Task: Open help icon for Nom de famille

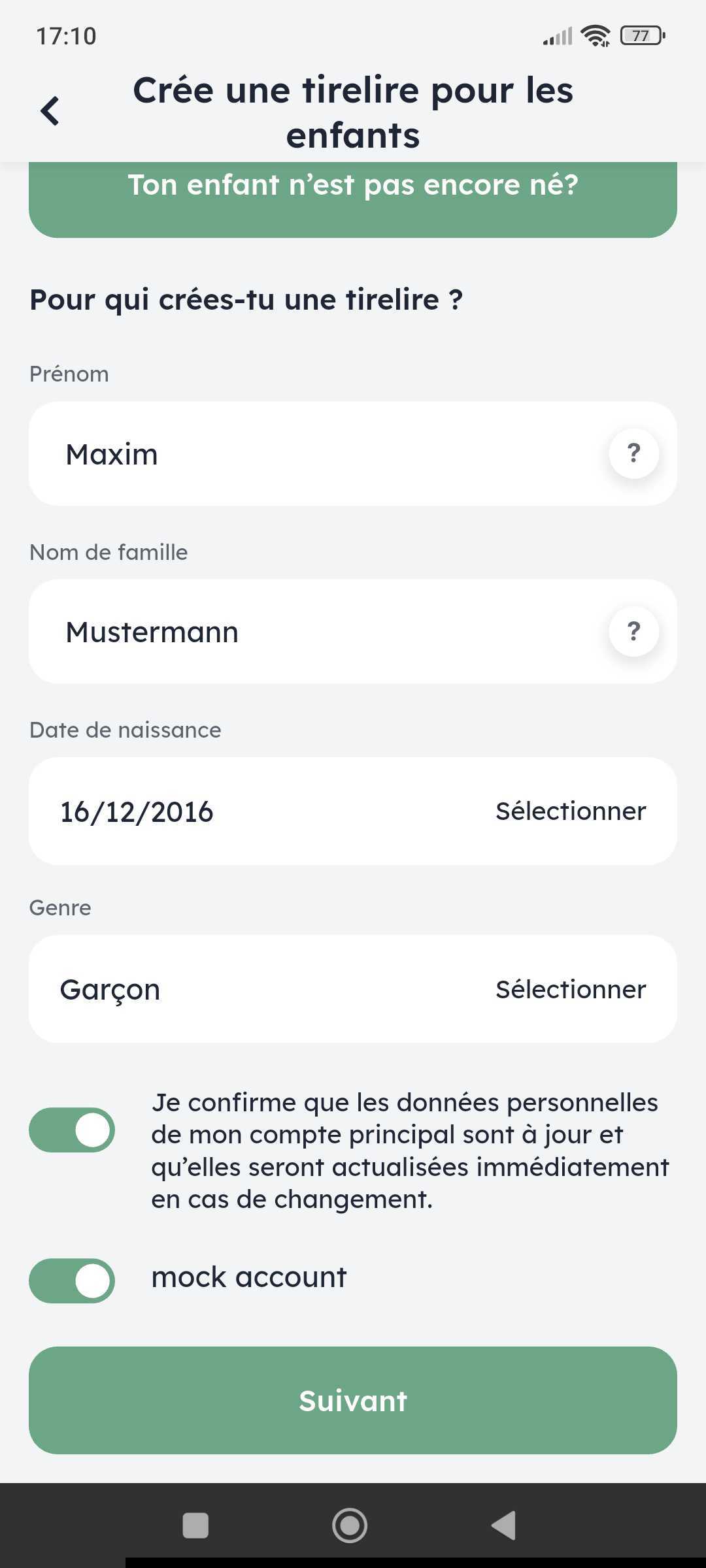Action: pos(633,631)
